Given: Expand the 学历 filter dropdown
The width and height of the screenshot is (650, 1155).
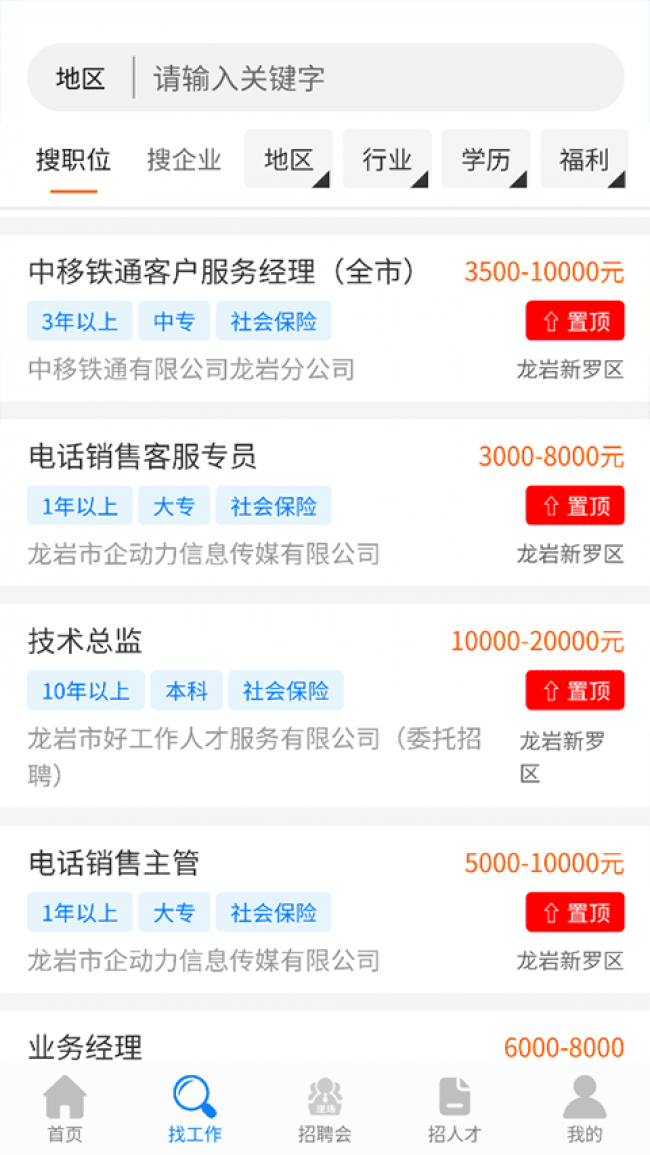Looking at the screenshot, I should (x=486, y=160).
